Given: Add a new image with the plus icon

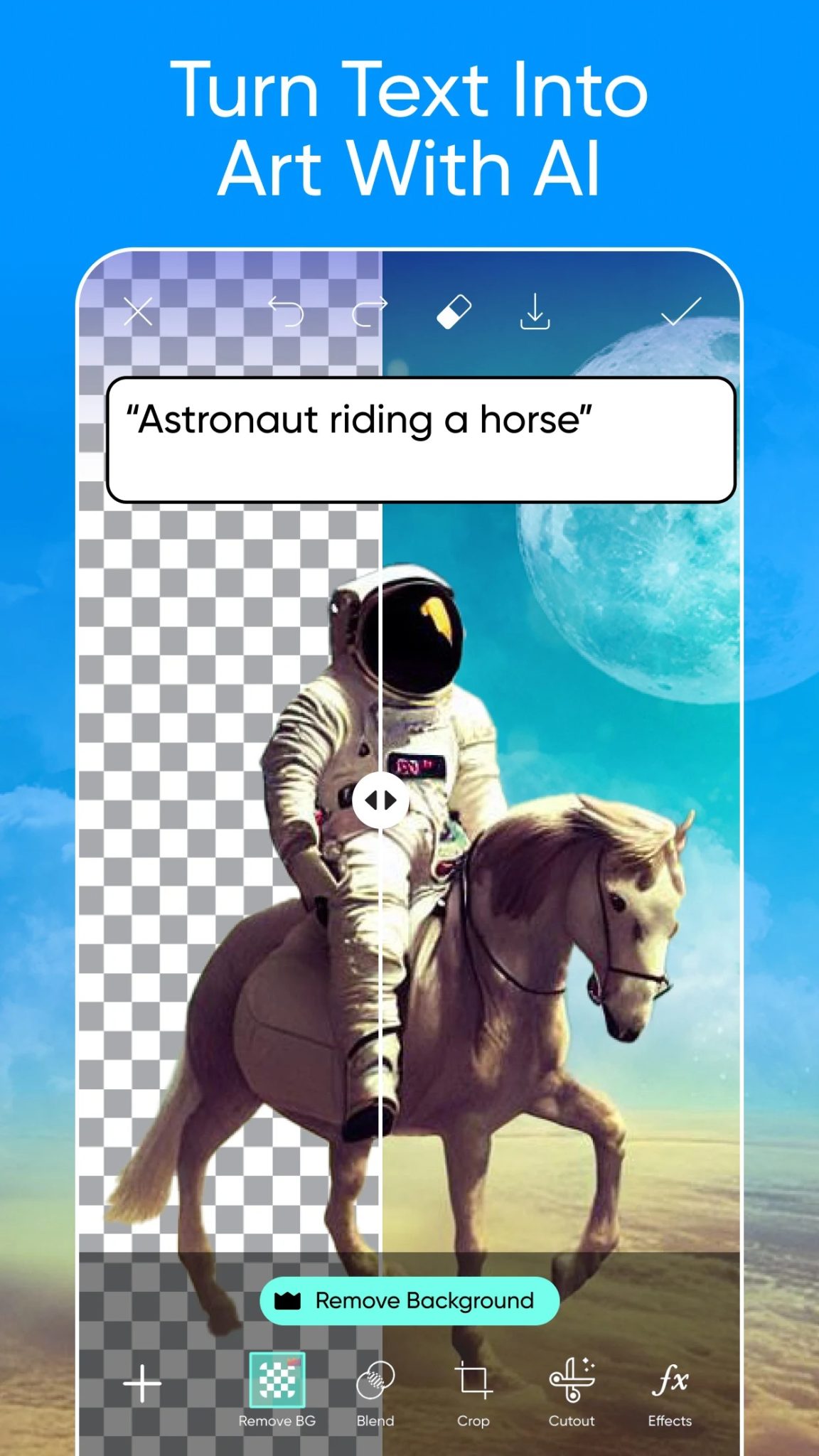Looking at the screenshot, I should [x=141, y=1382].
